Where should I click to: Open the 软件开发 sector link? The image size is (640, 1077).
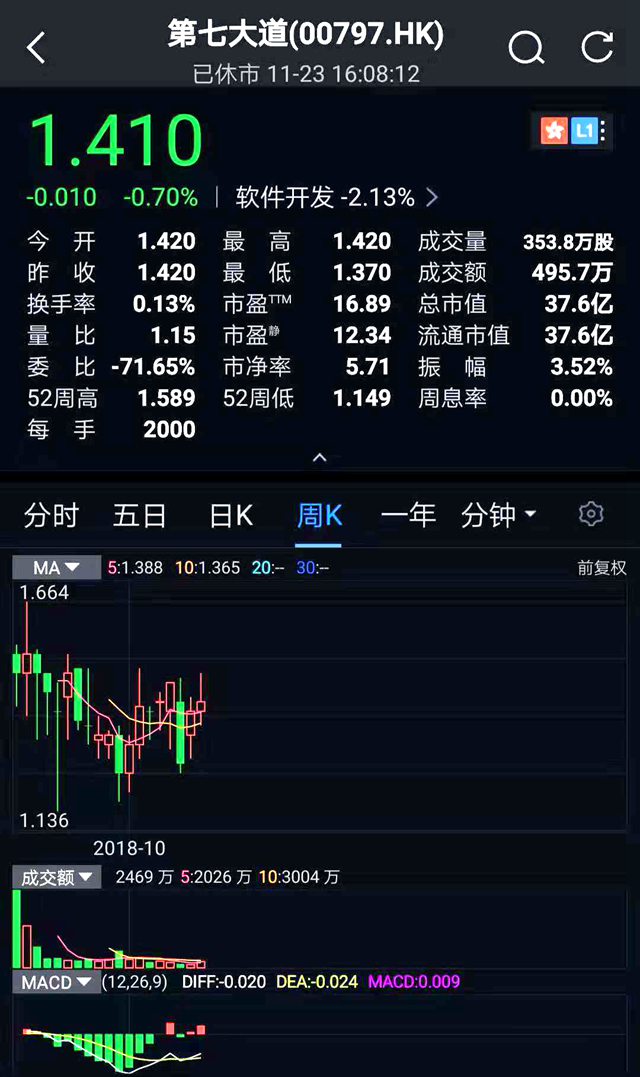pos(336,197)
